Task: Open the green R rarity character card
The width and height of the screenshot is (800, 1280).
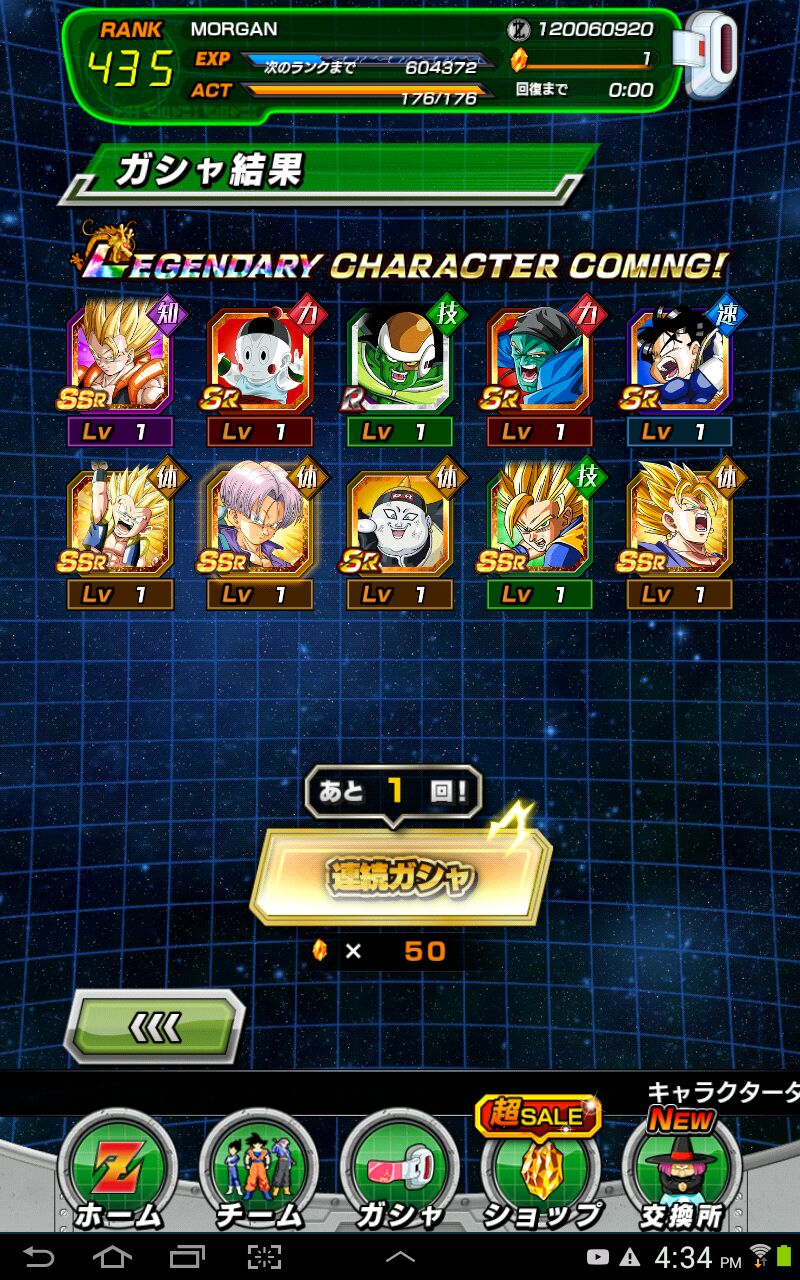Action: tap(400, 357)
